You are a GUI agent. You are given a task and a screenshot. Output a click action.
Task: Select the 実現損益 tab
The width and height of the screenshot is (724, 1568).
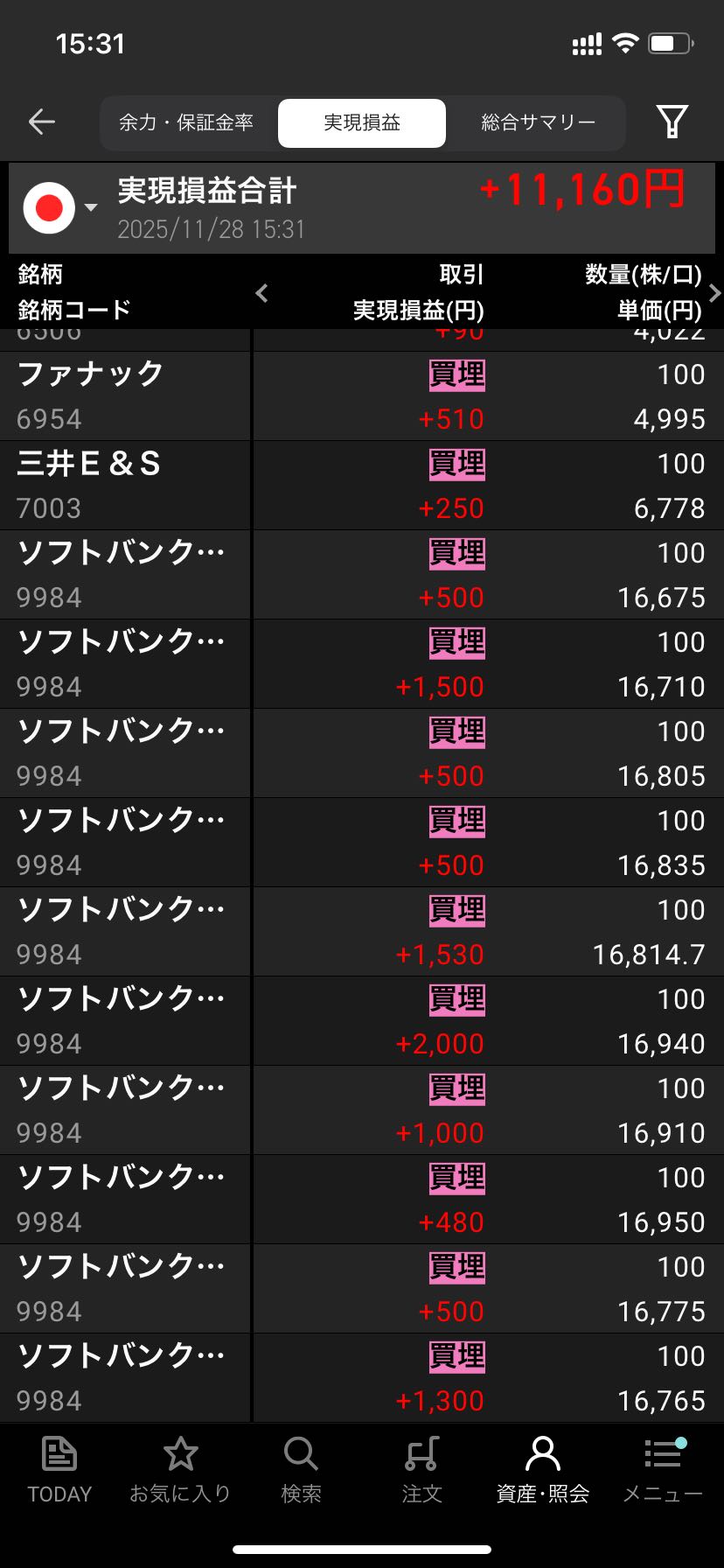[361, 122]
